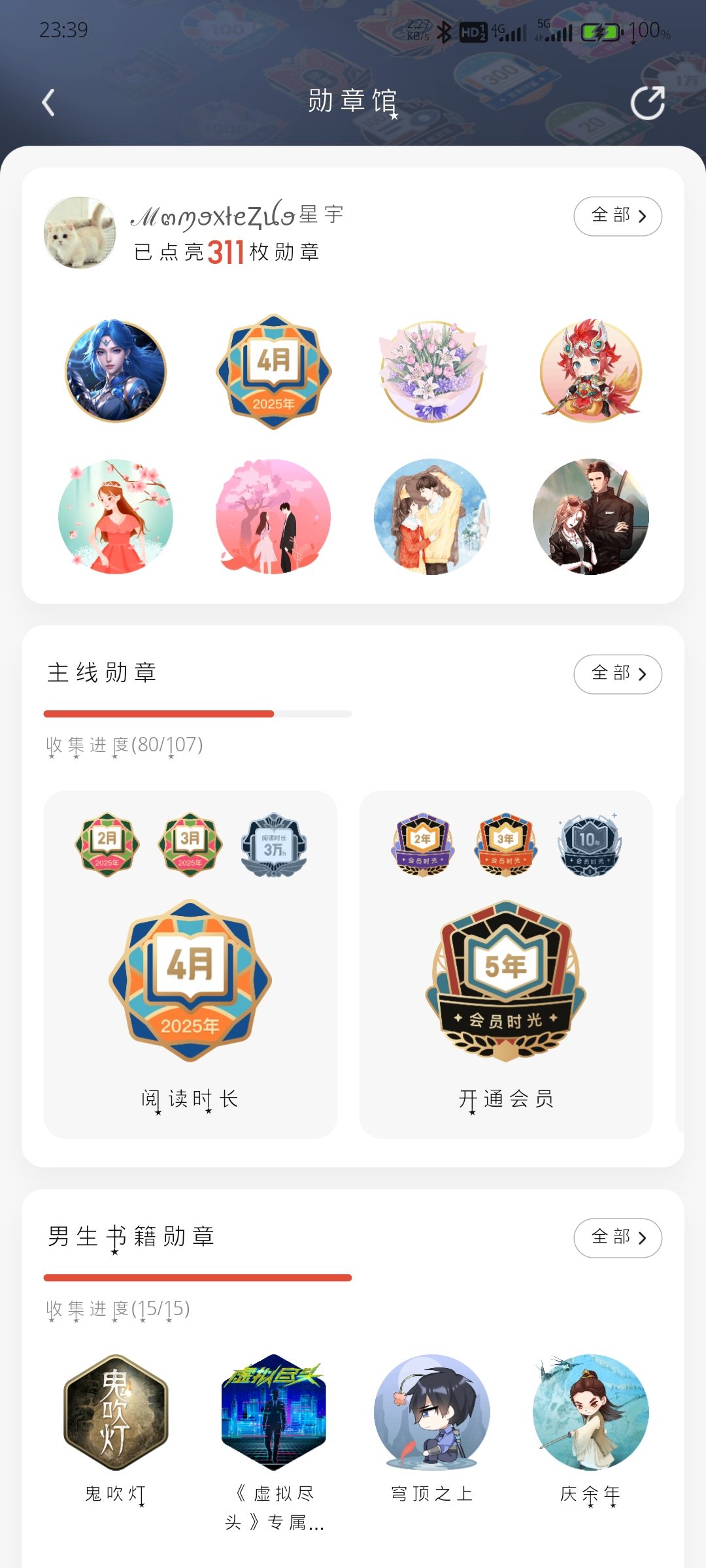View all 311 lit medals
Screen dimensions: 706x1568
[x=617, y=216]
